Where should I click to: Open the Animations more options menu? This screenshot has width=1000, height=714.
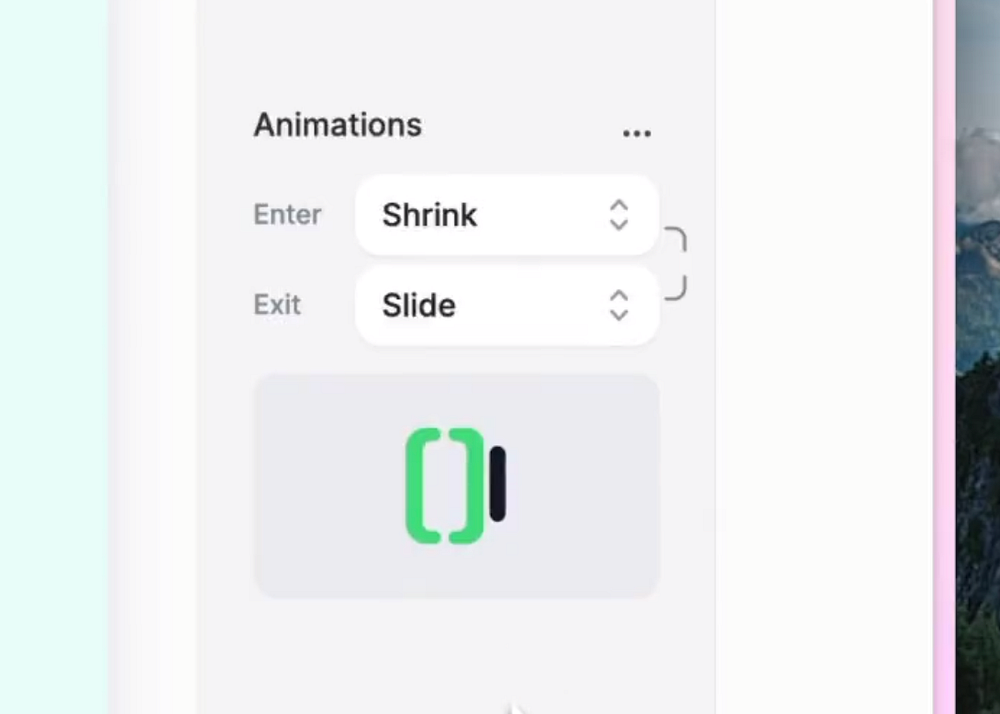click(636, 133)
